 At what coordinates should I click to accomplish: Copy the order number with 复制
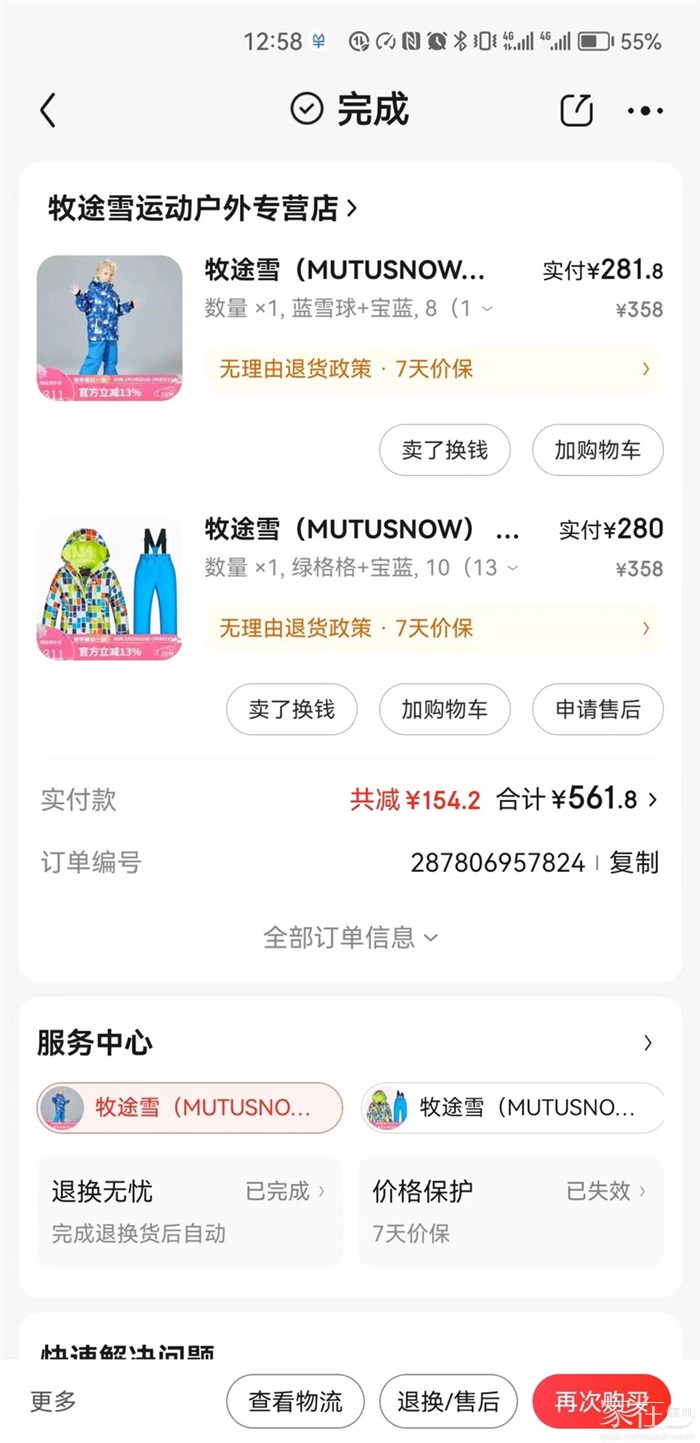coord(634,862)
